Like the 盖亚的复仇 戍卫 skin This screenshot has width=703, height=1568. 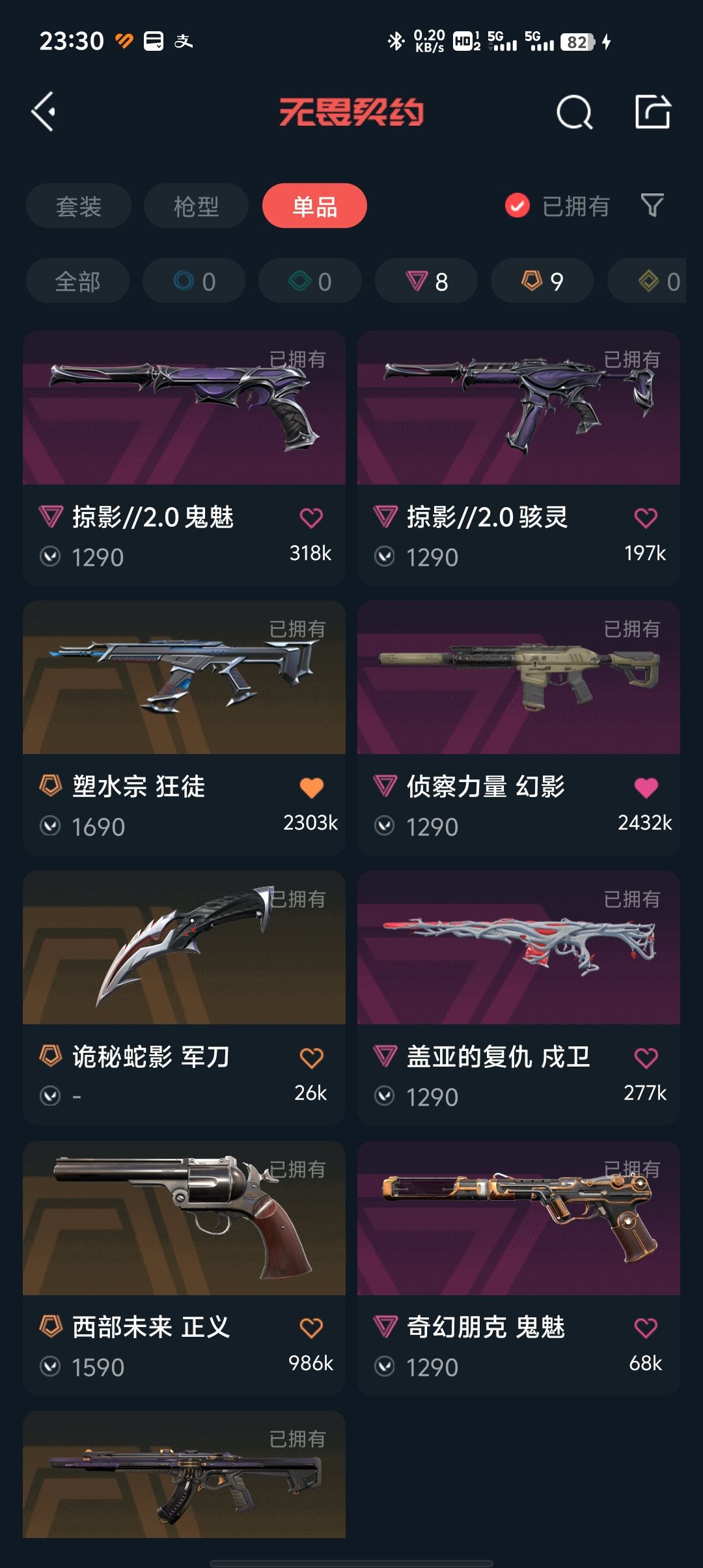coord(646,1058)
